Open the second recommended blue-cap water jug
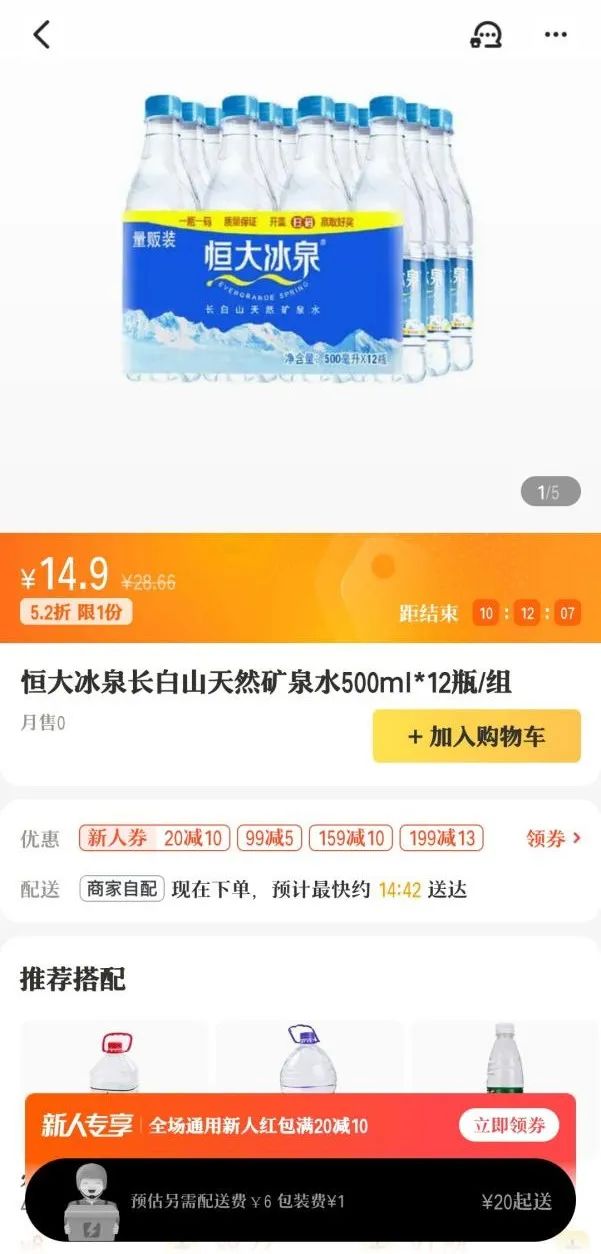This screenshot has width=601, height=1254. pyautogui.click(x=308, y=1060)
